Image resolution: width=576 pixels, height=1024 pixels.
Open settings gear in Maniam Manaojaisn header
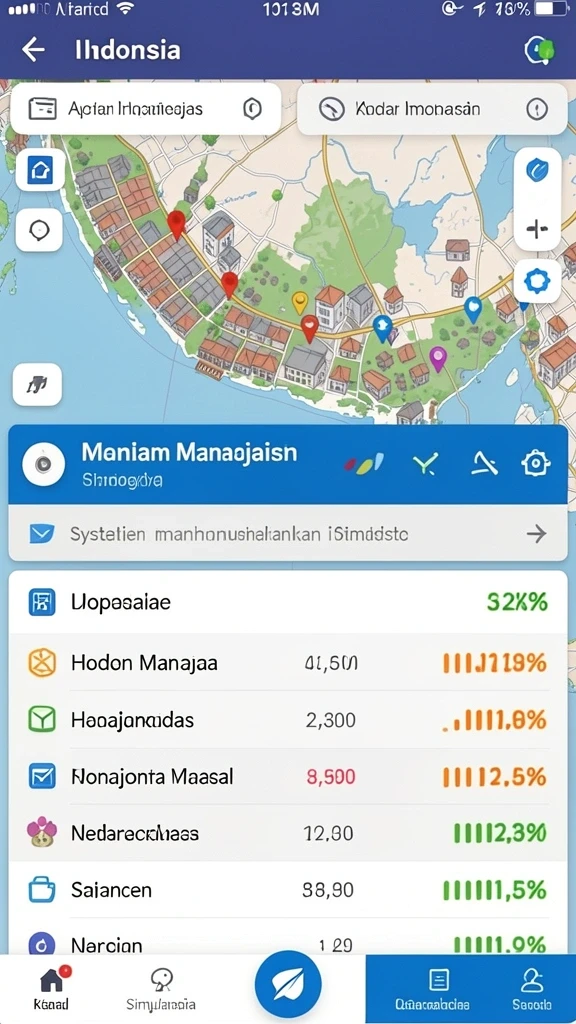pyautogui.click(x=536, y=463)
